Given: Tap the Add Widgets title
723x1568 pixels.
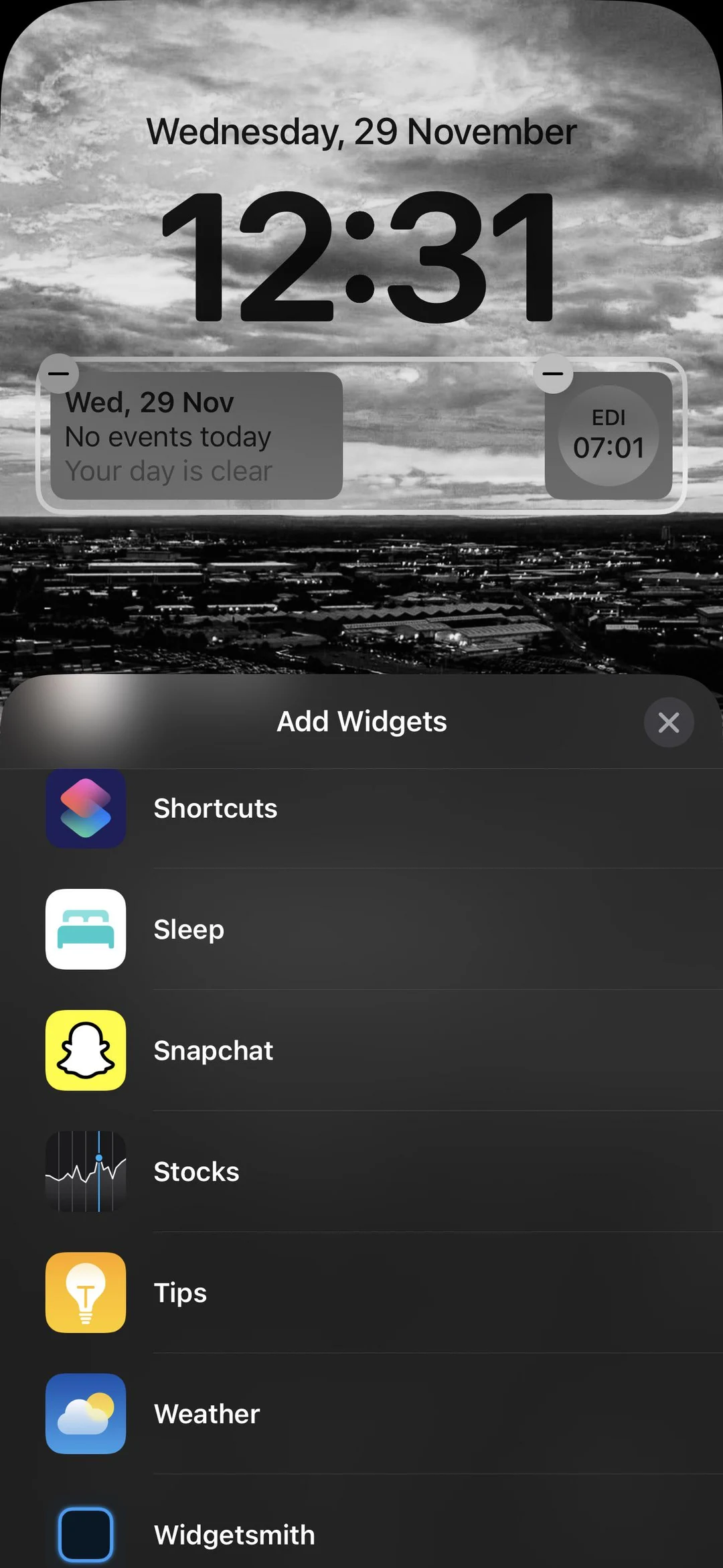Looking at the screenshot, I should pos(361,722).
